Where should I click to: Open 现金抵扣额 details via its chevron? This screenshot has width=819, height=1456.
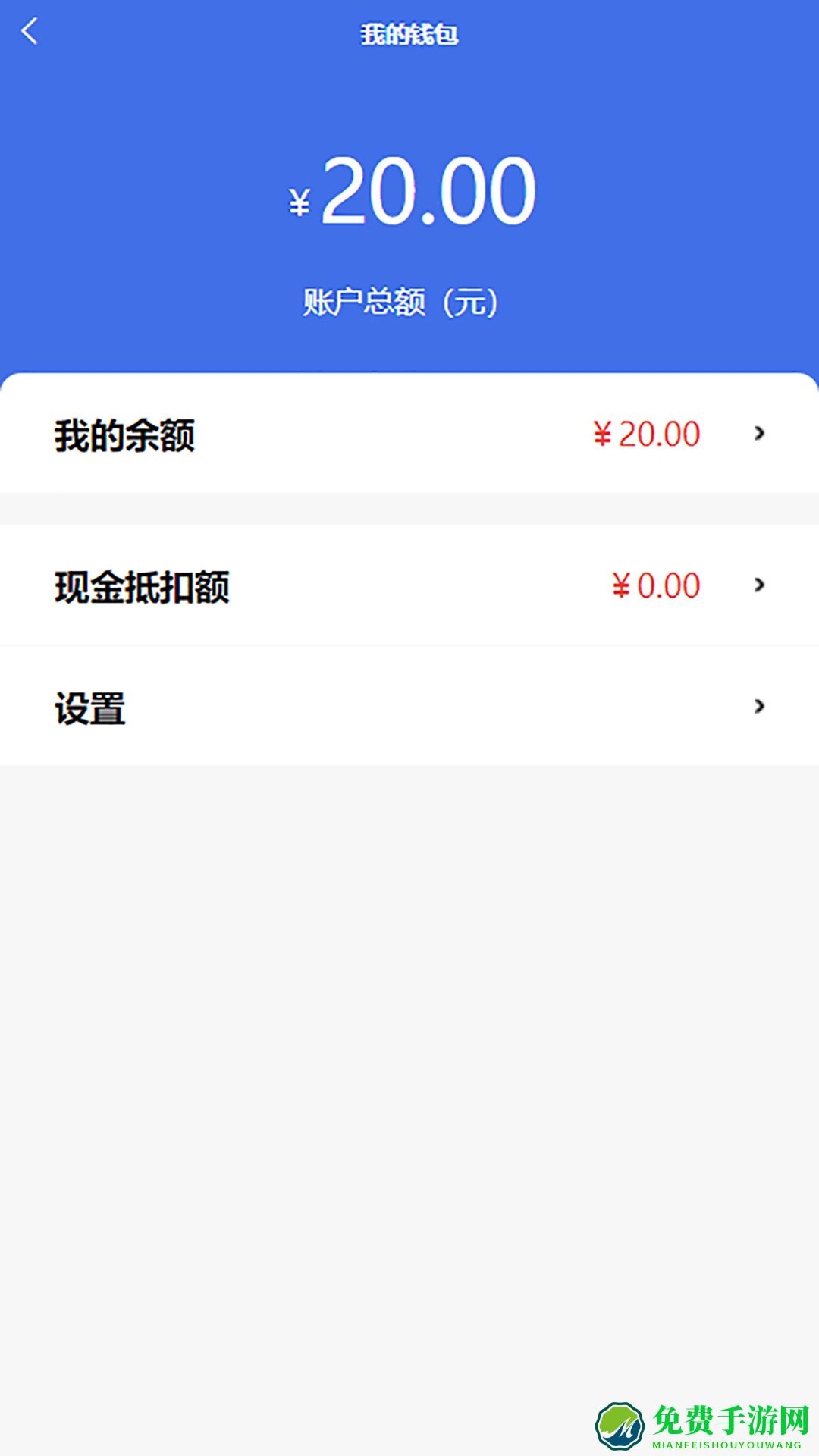point(758,585)
